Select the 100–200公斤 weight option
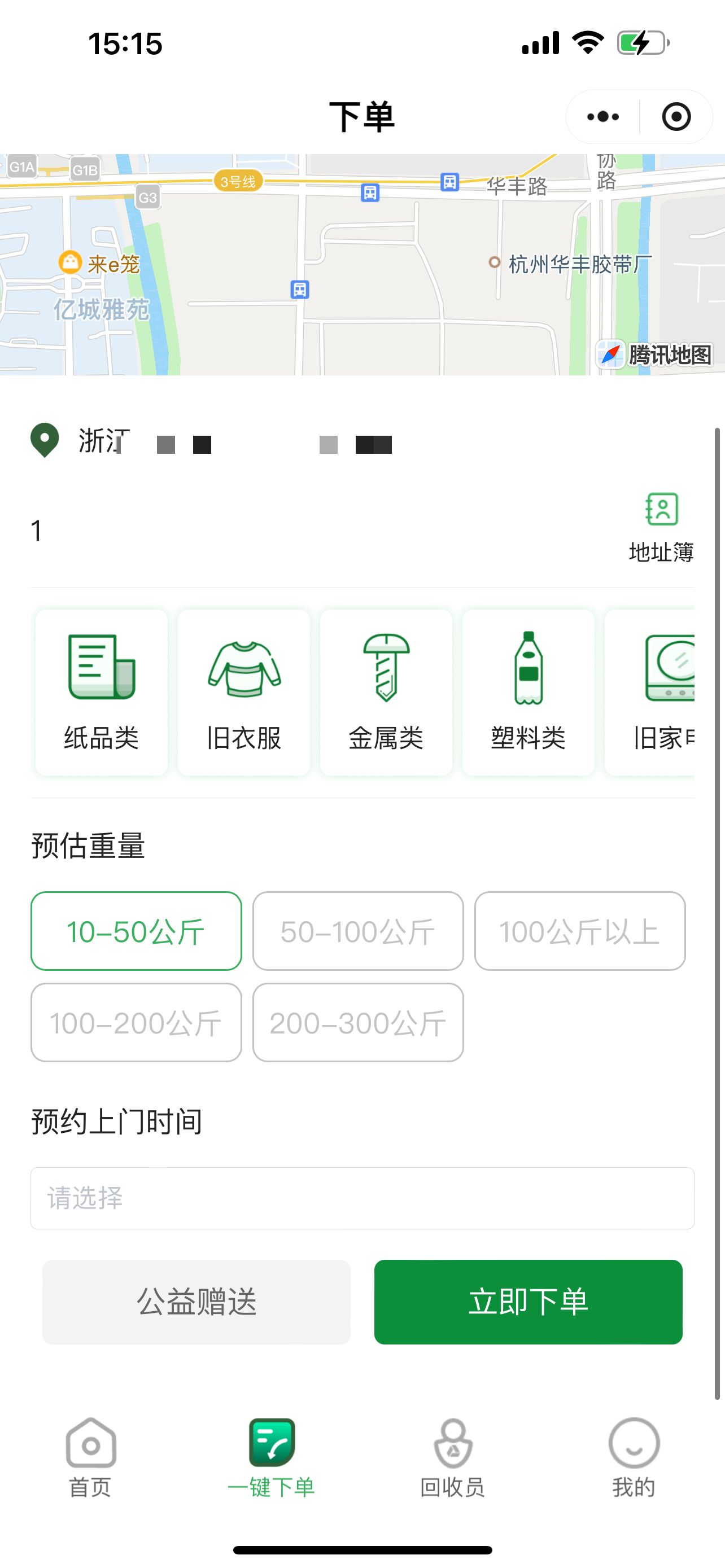The height and width of the screenshot is (1568, 725). point(136,1022)
